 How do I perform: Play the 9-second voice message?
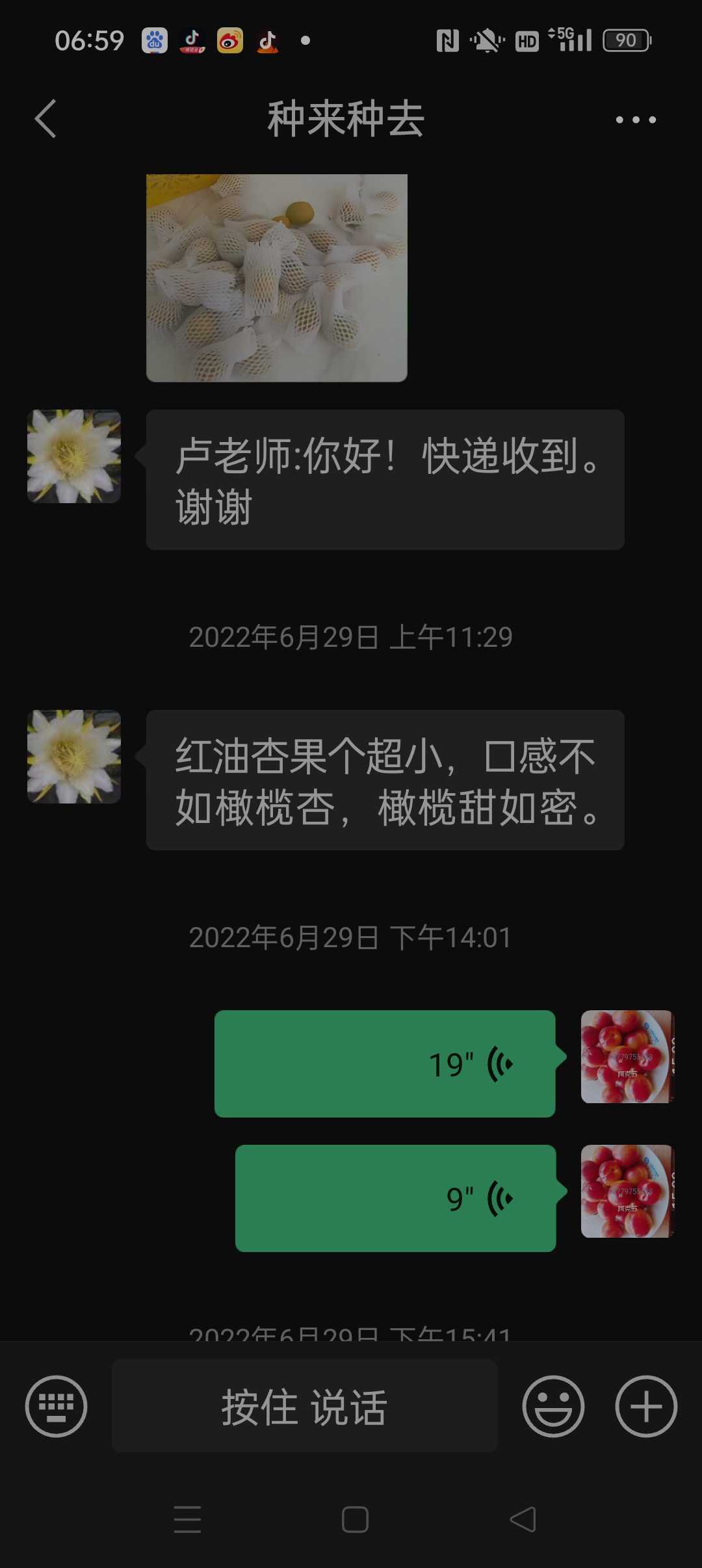tap(395, 1198)
